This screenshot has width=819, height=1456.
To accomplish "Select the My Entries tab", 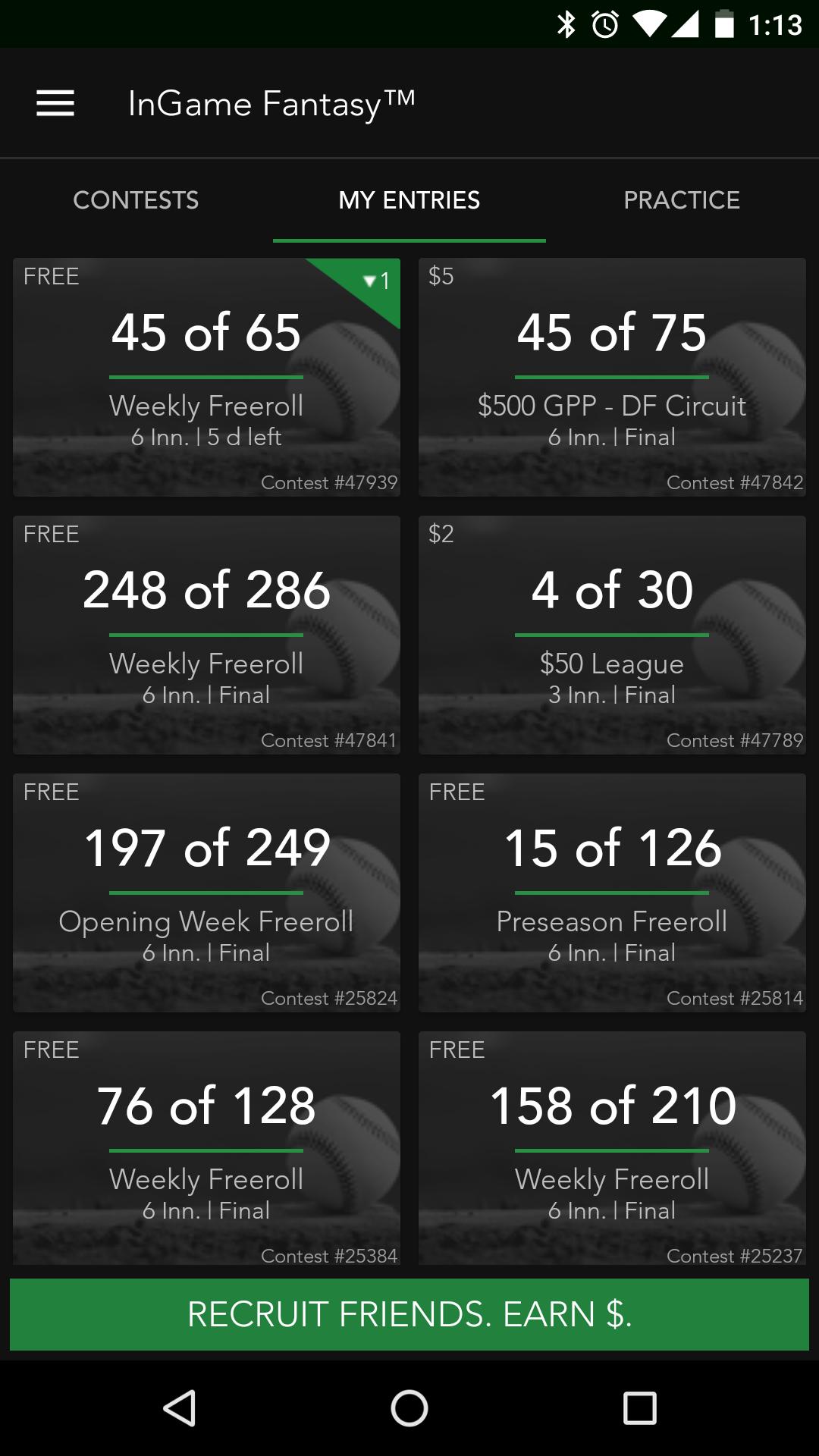I will 409,200.
